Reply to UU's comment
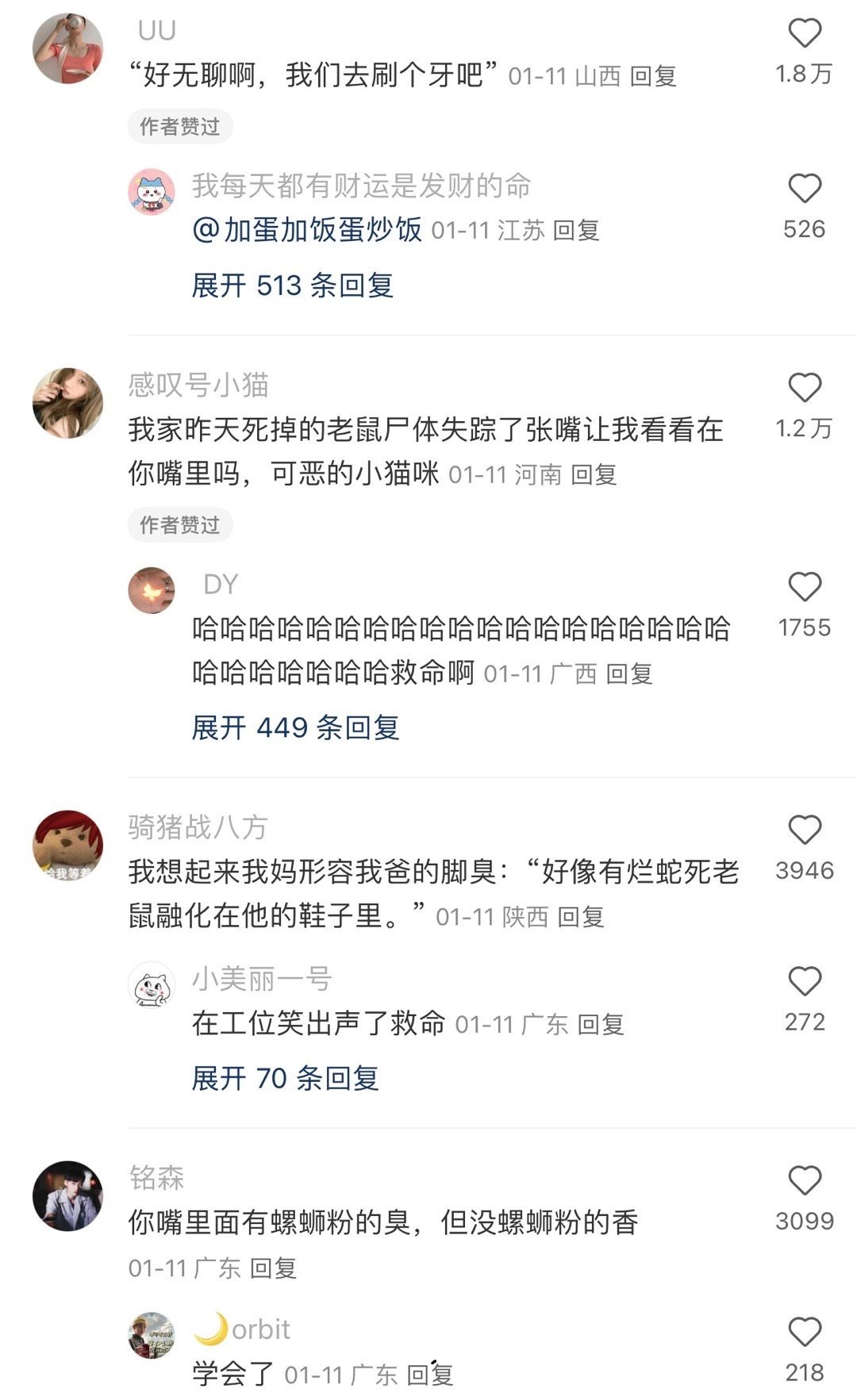 tap(652, 77)
